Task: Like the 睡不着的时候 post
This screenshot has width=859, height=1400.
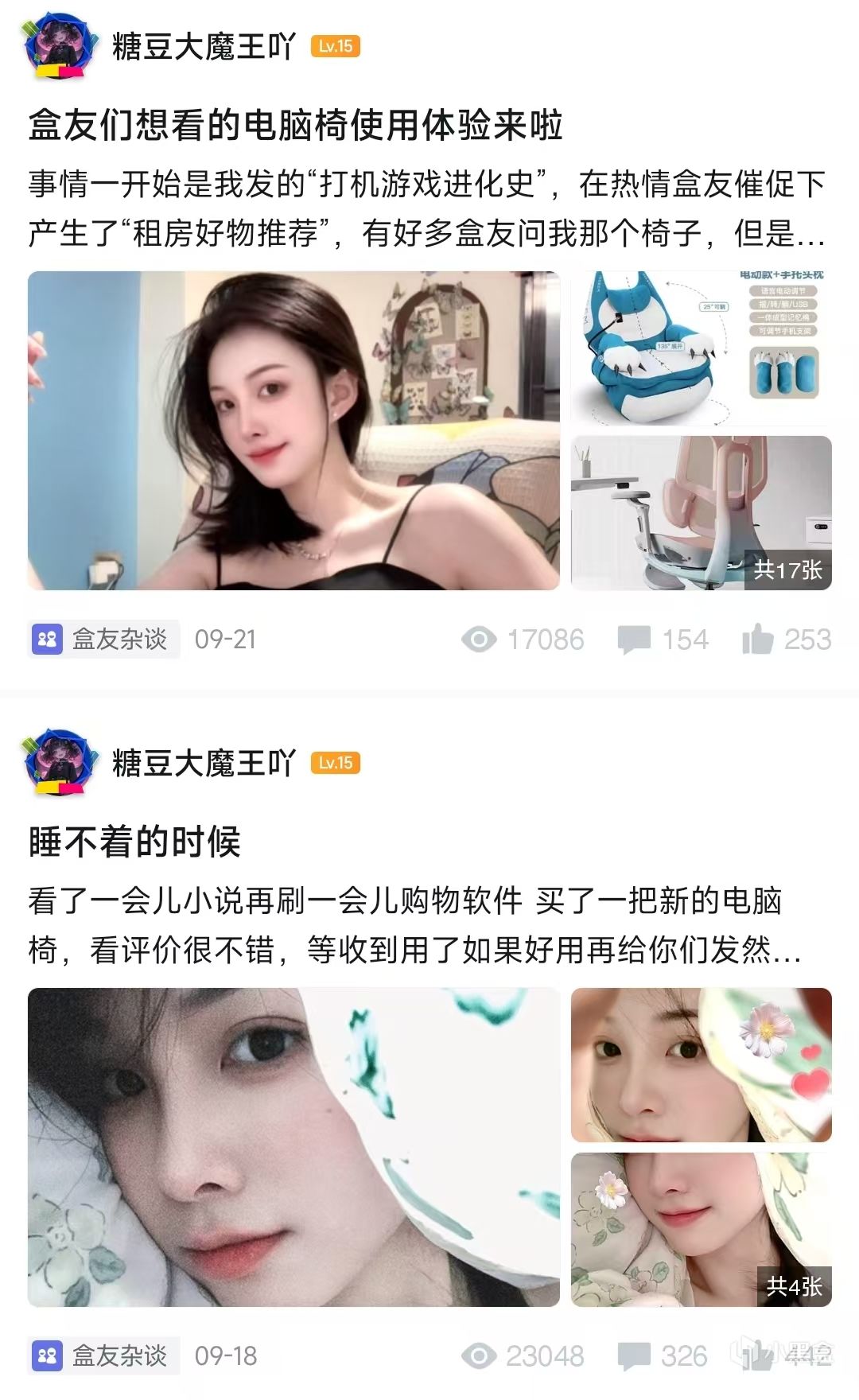Action: (x=786, y=1356)
